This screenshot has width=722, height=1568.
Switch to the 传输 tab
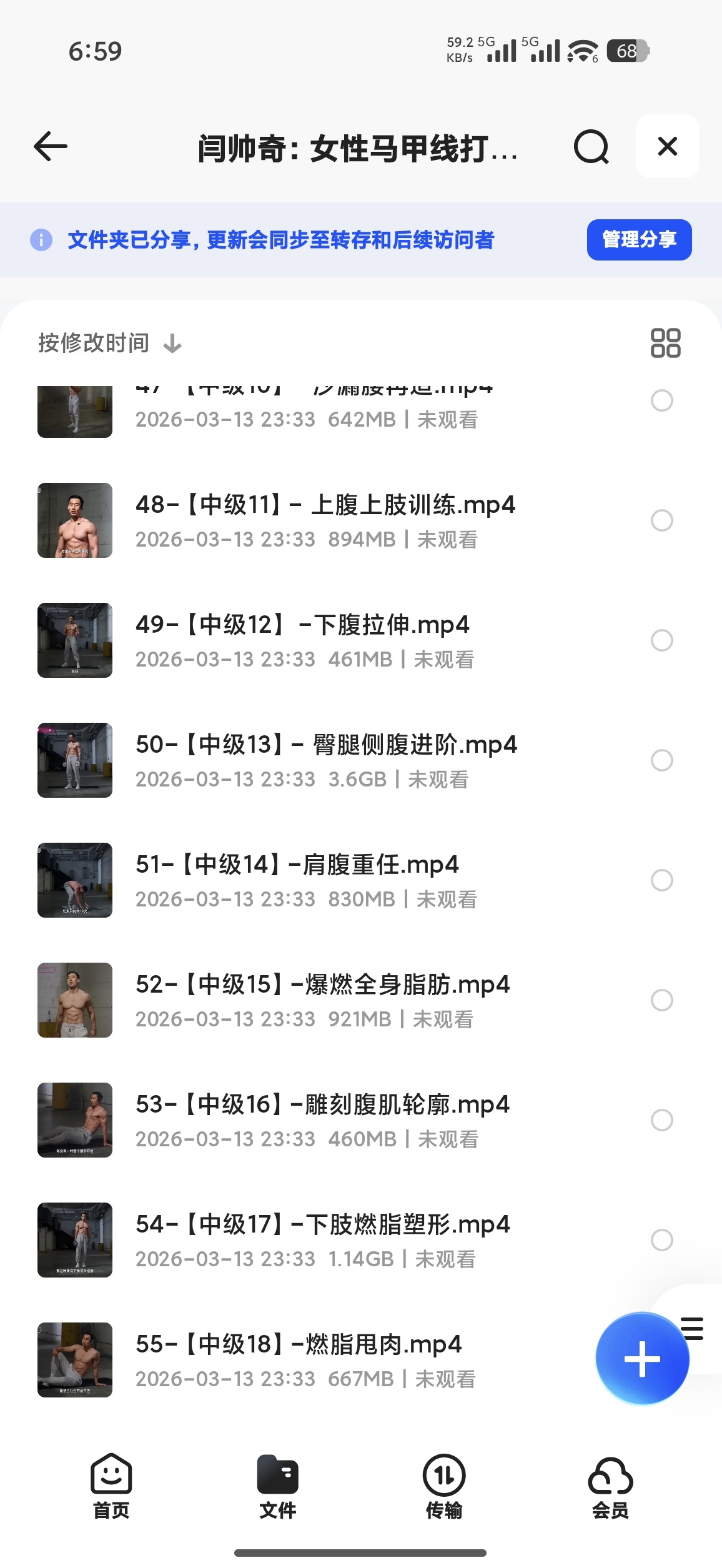(x=444, y=1487)
